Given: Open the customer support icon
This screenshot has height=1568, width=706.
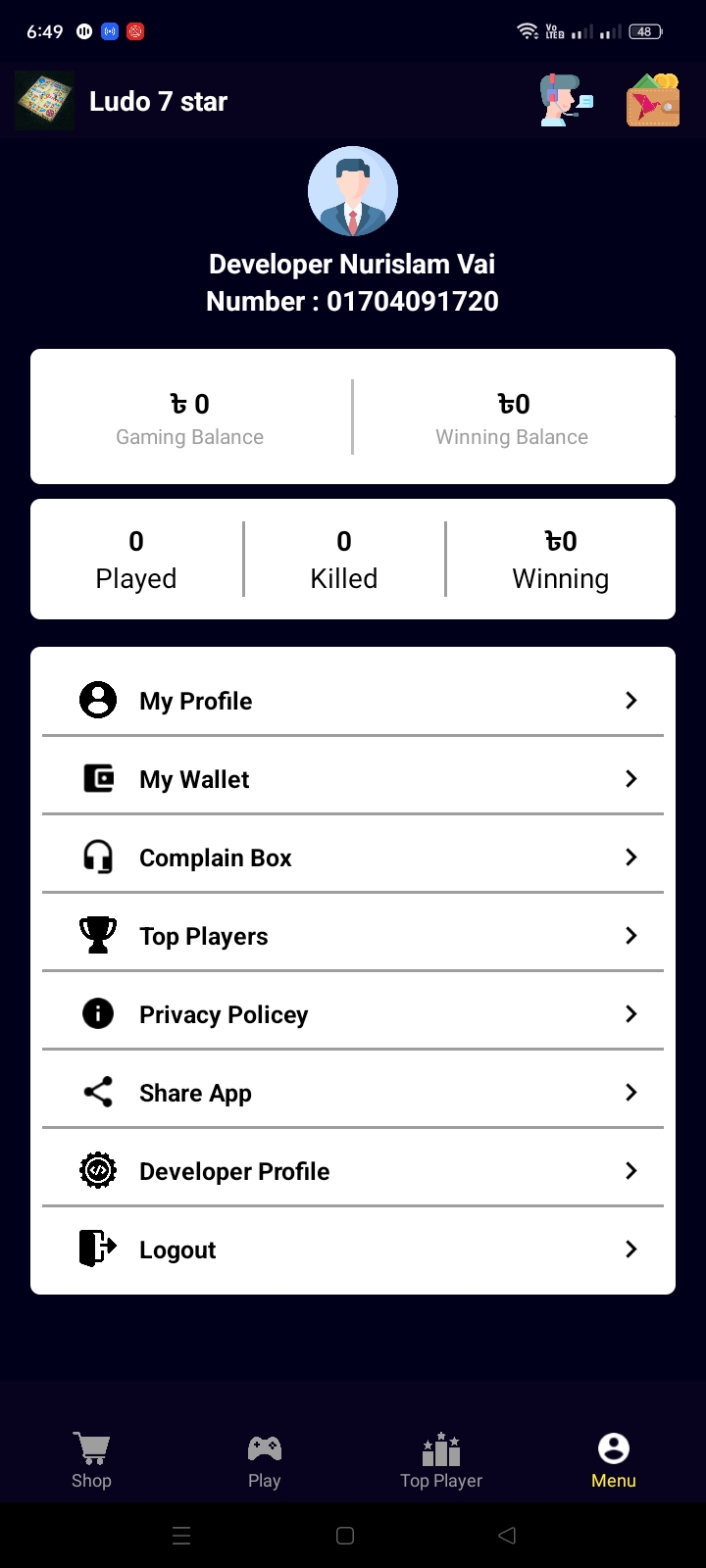Looking at the screenshot, I should 567,100.
